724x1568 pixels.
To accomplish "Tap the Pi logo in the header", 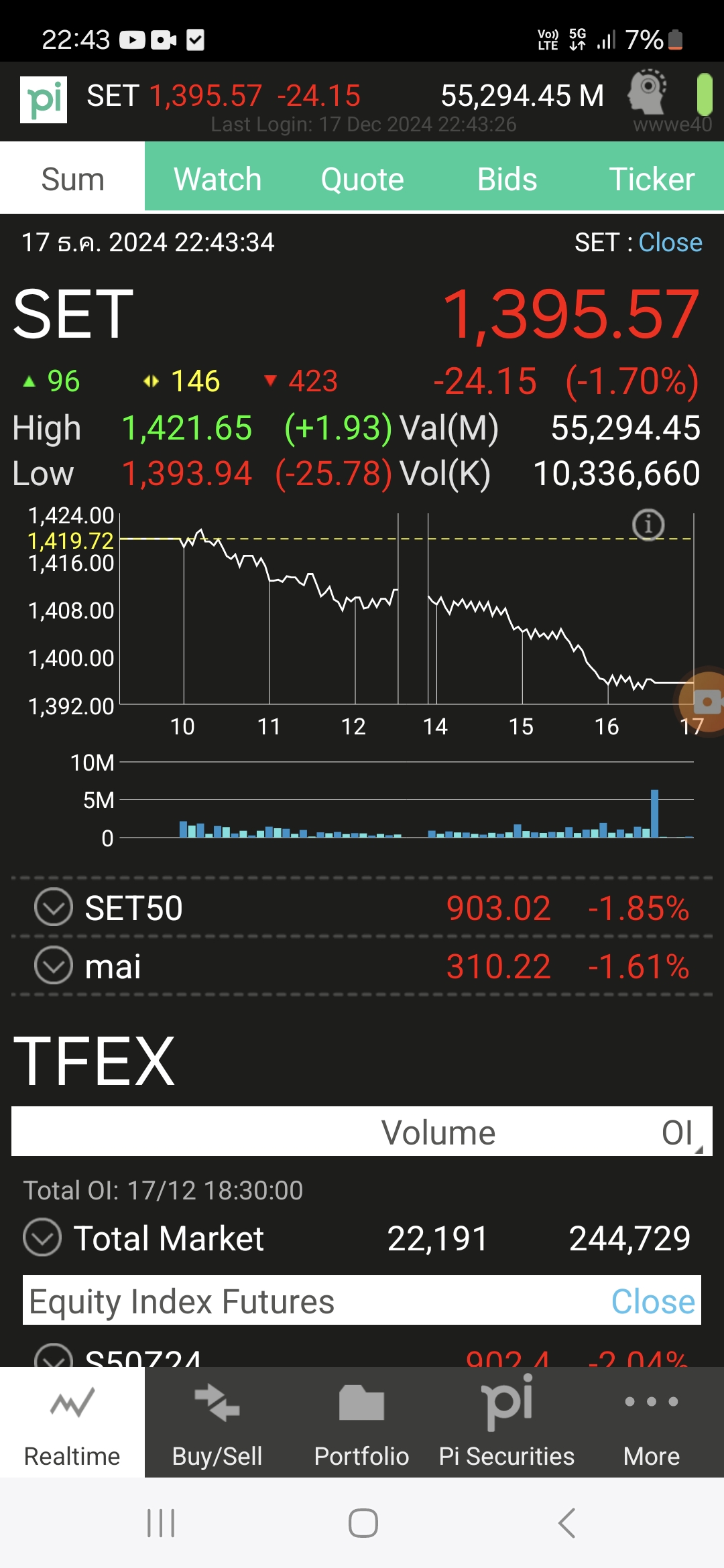I will pos(44,99).
